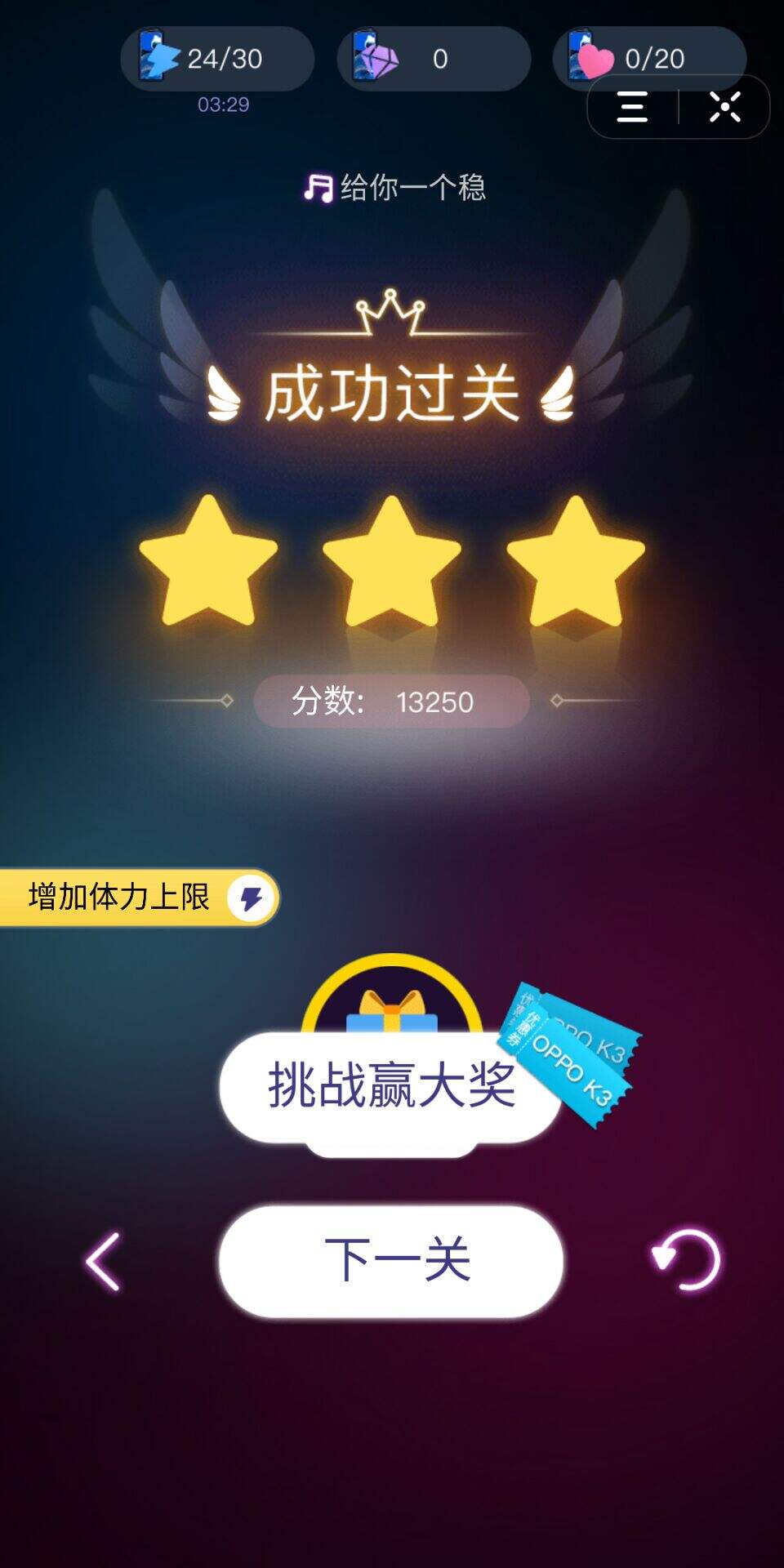Open 挑战赢大奖 challenge prize button

390,1086
